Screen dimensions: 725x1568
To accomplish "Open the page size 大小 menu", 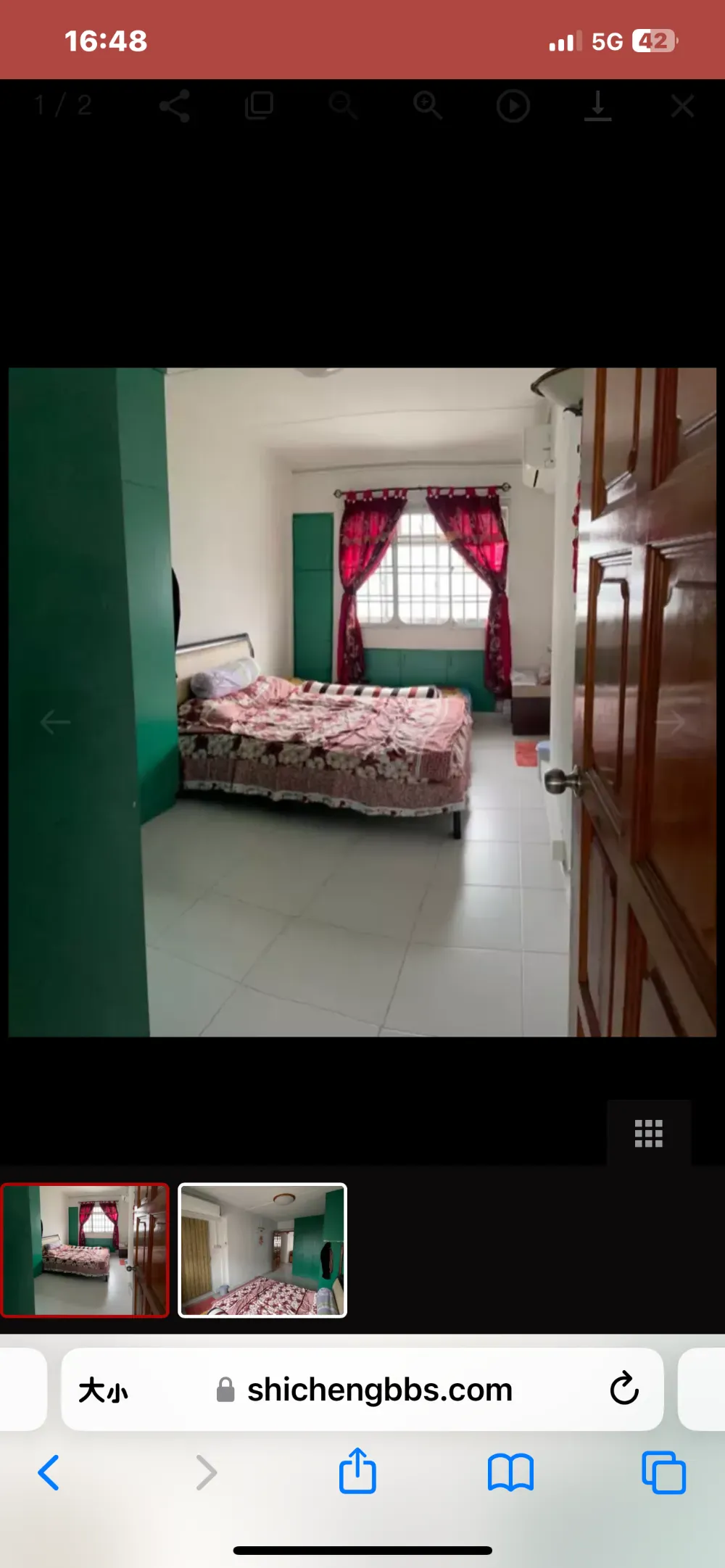I will click(x=103, y=1390).
